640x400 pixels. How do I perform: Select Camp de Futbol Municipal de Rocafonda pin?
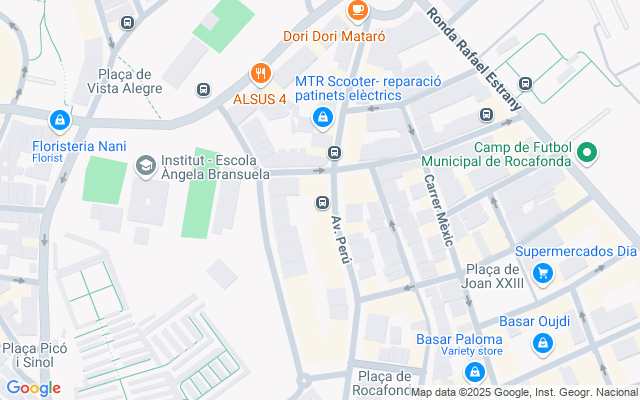click(x=588, y=153)
